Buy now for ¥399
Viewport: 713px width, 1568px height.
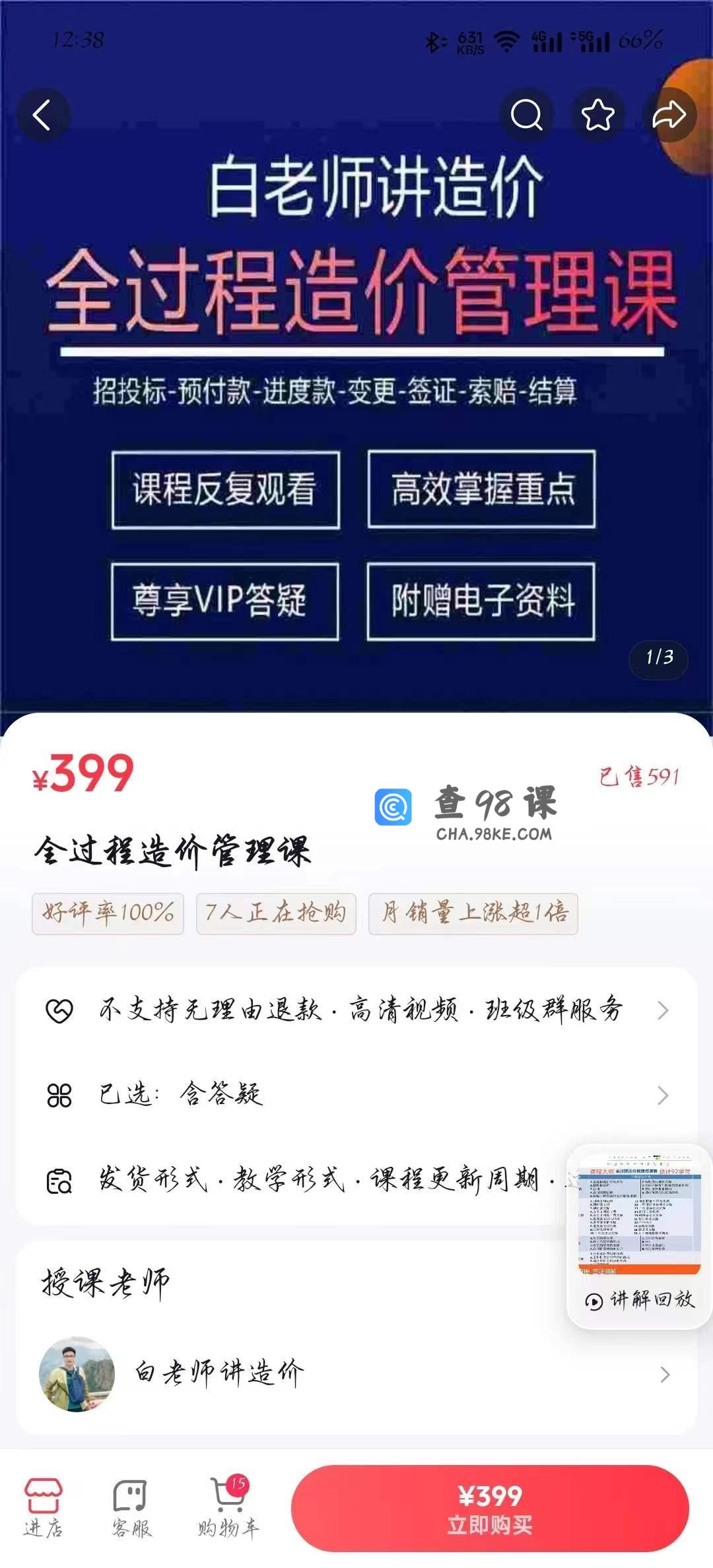tap(490, 1509)
